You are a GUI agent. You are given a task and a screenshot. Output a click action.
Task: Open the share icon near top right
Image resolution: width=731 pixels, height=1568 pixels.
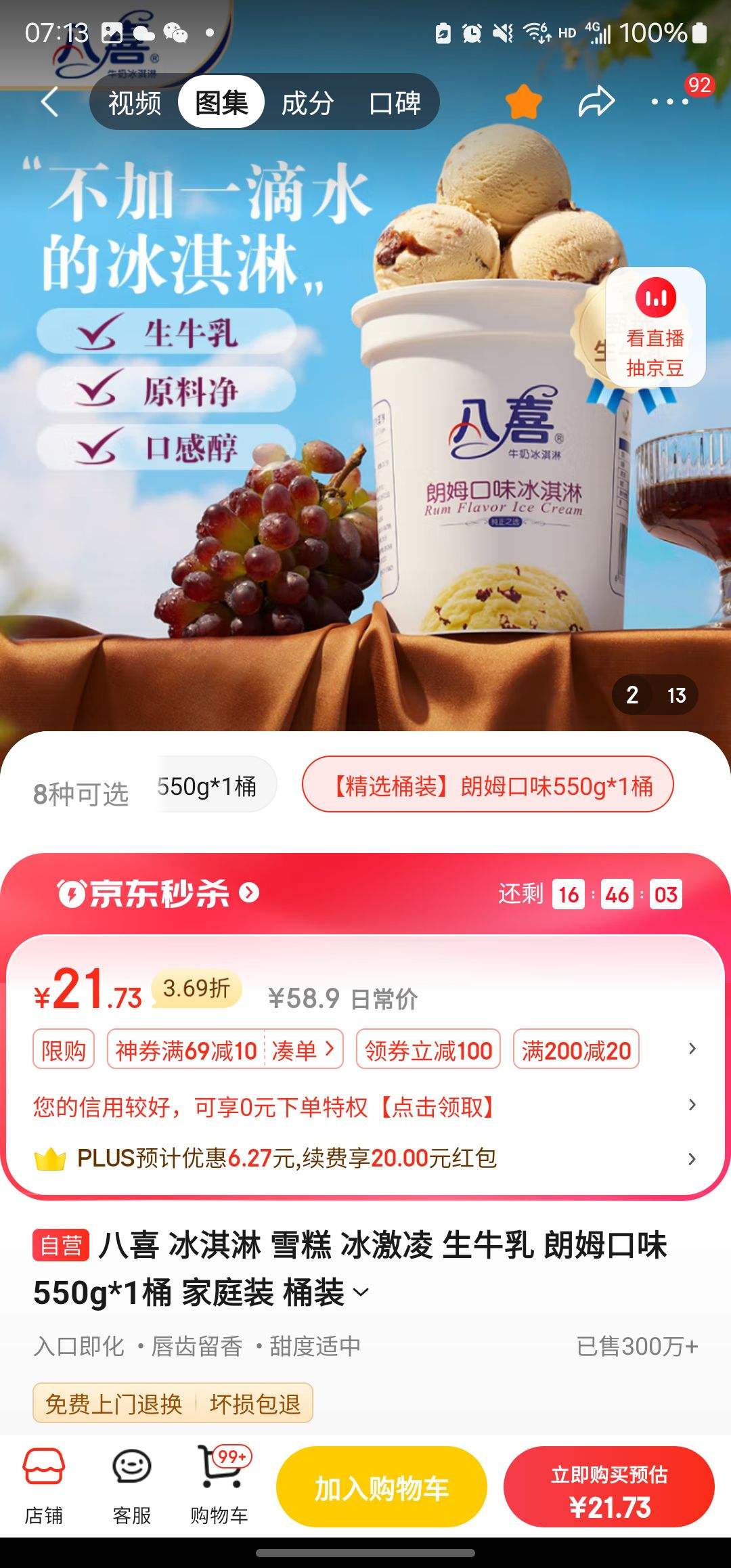pyautogui.click(x=596, y=102)
